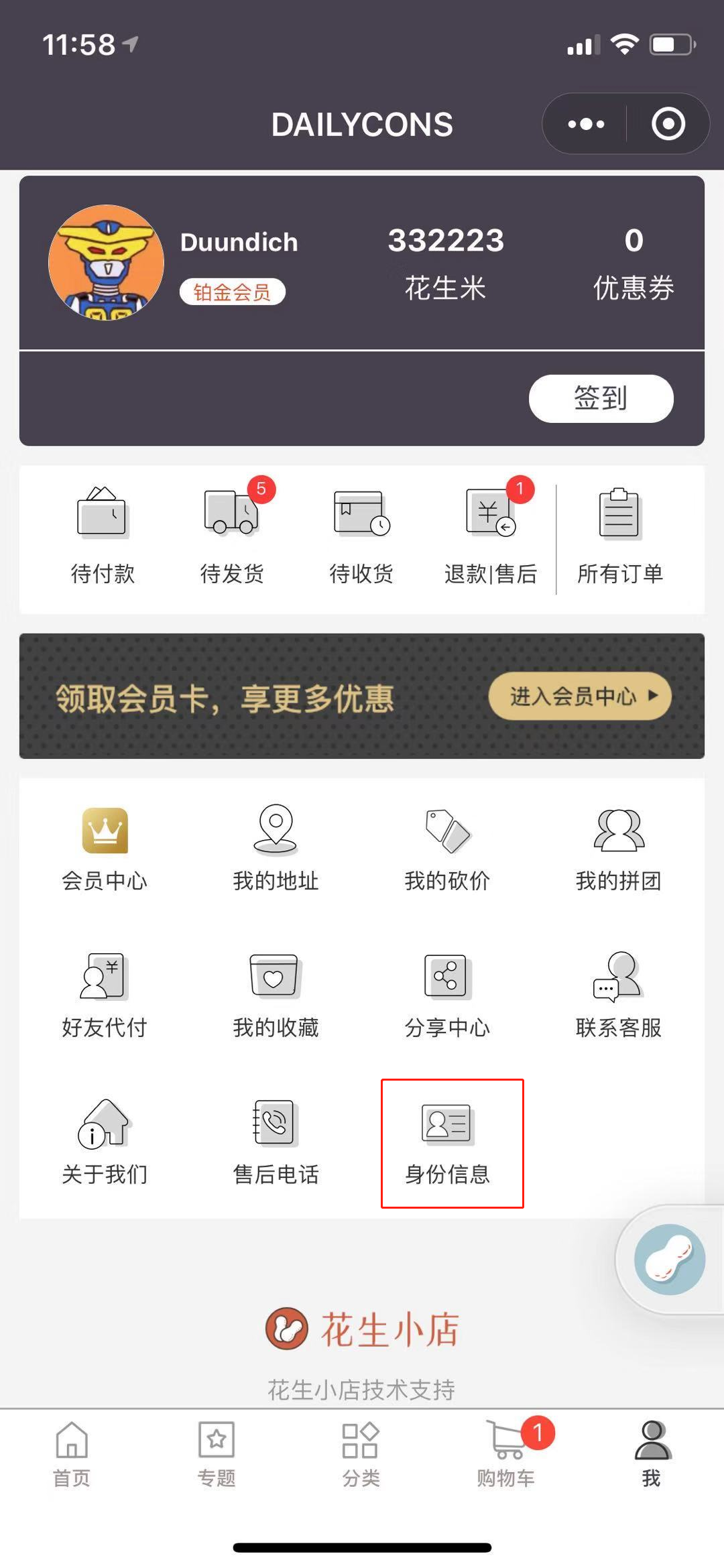Open the mini program more options menu
The image size is (724, 1568).
click(x=586, y=124)
